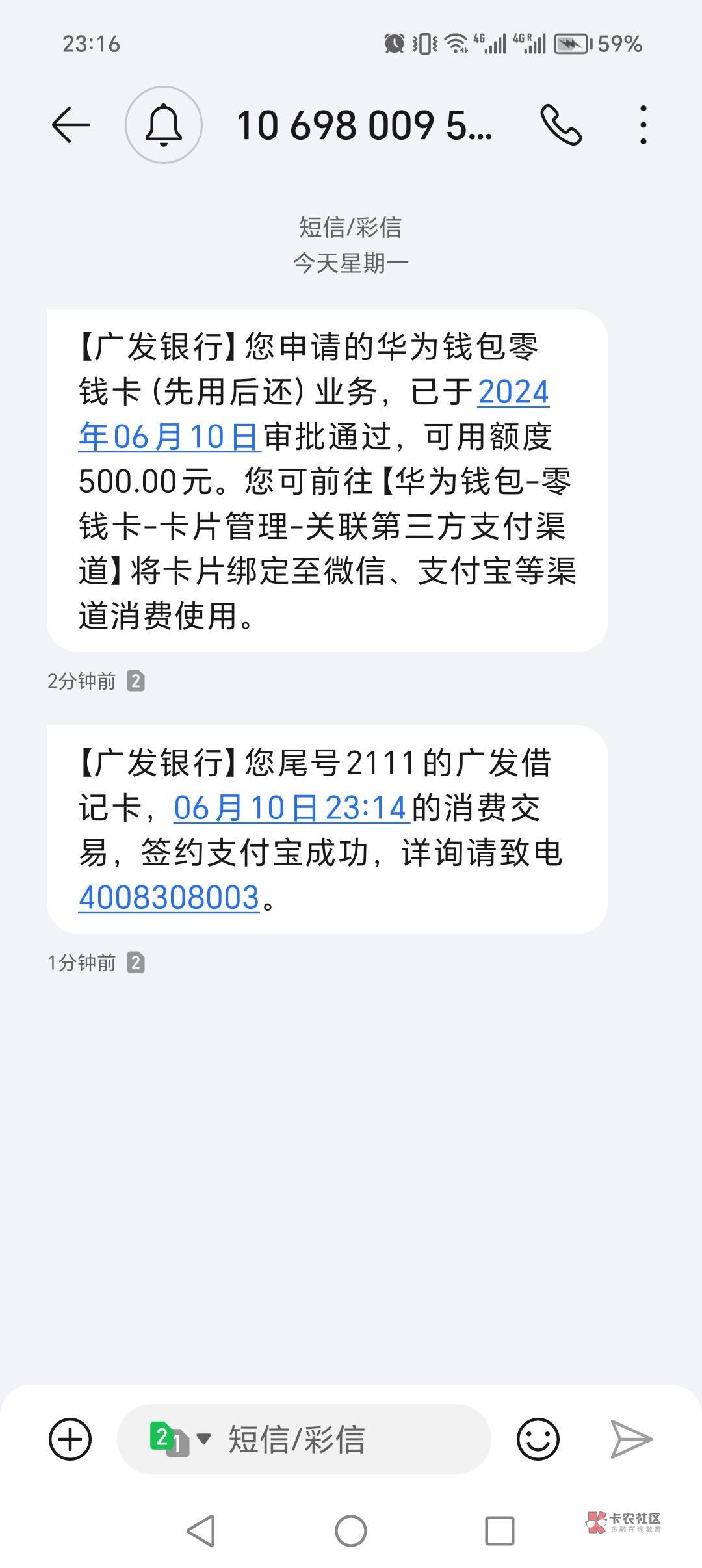Open the three-dot overflow menu
The image size is (702, 1568).
click(643, 125)
